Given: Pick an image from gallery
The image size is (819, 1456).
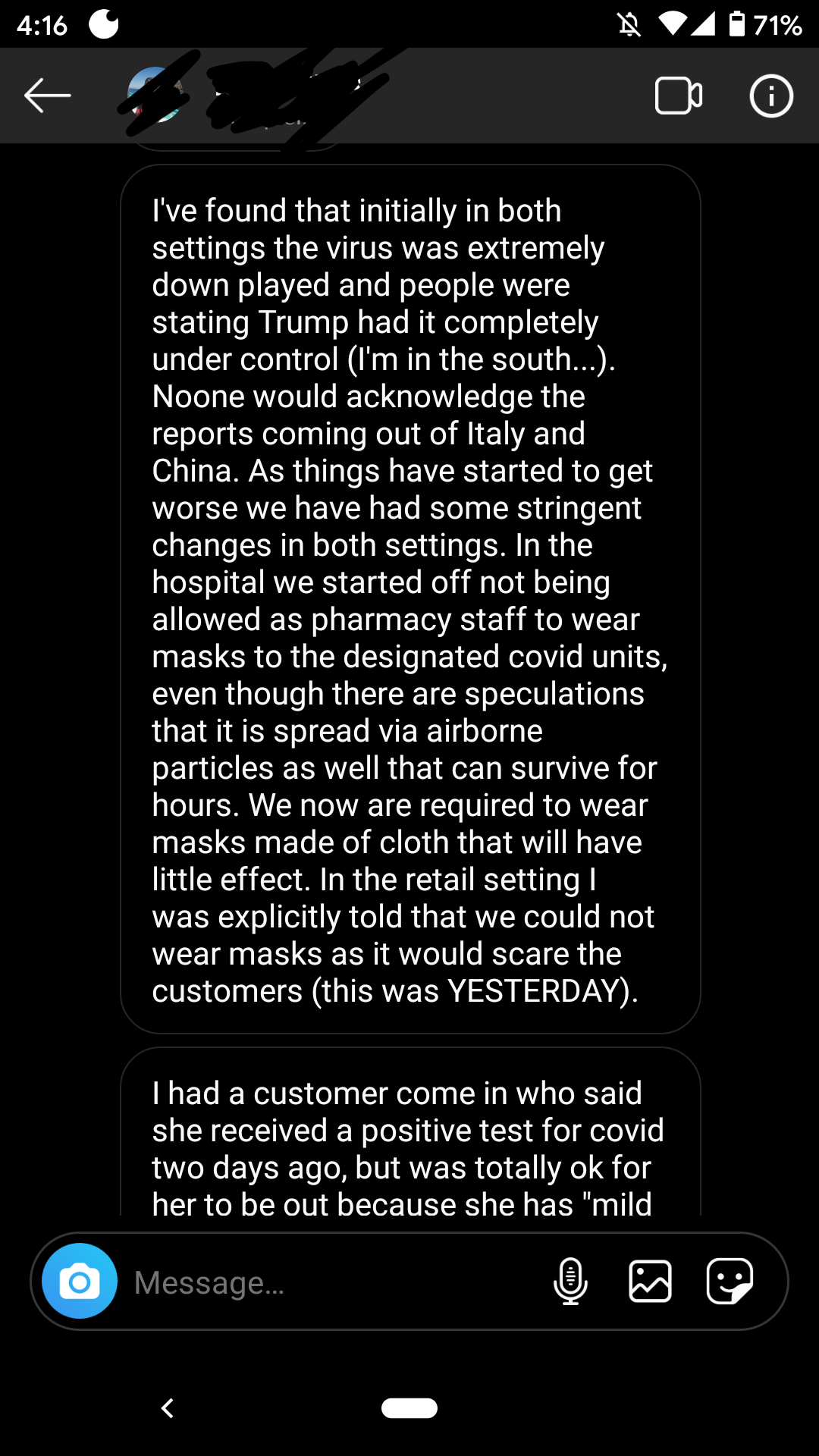Looking at the screenshot, I should pos(650,1282).
